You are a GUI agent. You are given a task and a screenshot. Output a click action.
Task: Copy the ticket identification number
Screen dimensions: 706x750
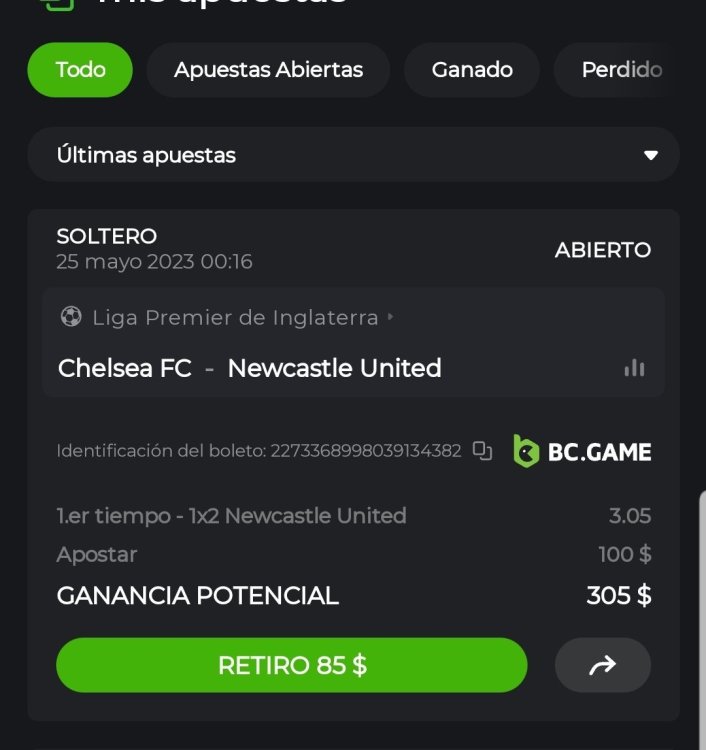[482, 451]
